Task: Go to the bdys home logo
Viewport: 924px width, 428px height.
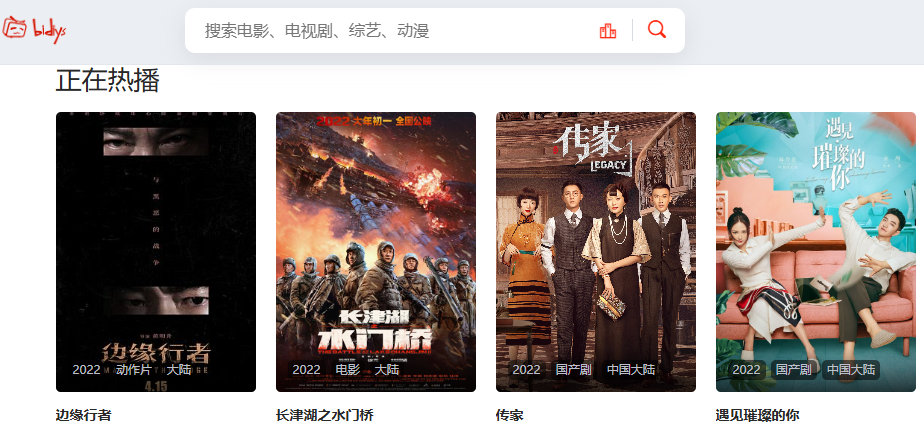Action: pos(34,29)
